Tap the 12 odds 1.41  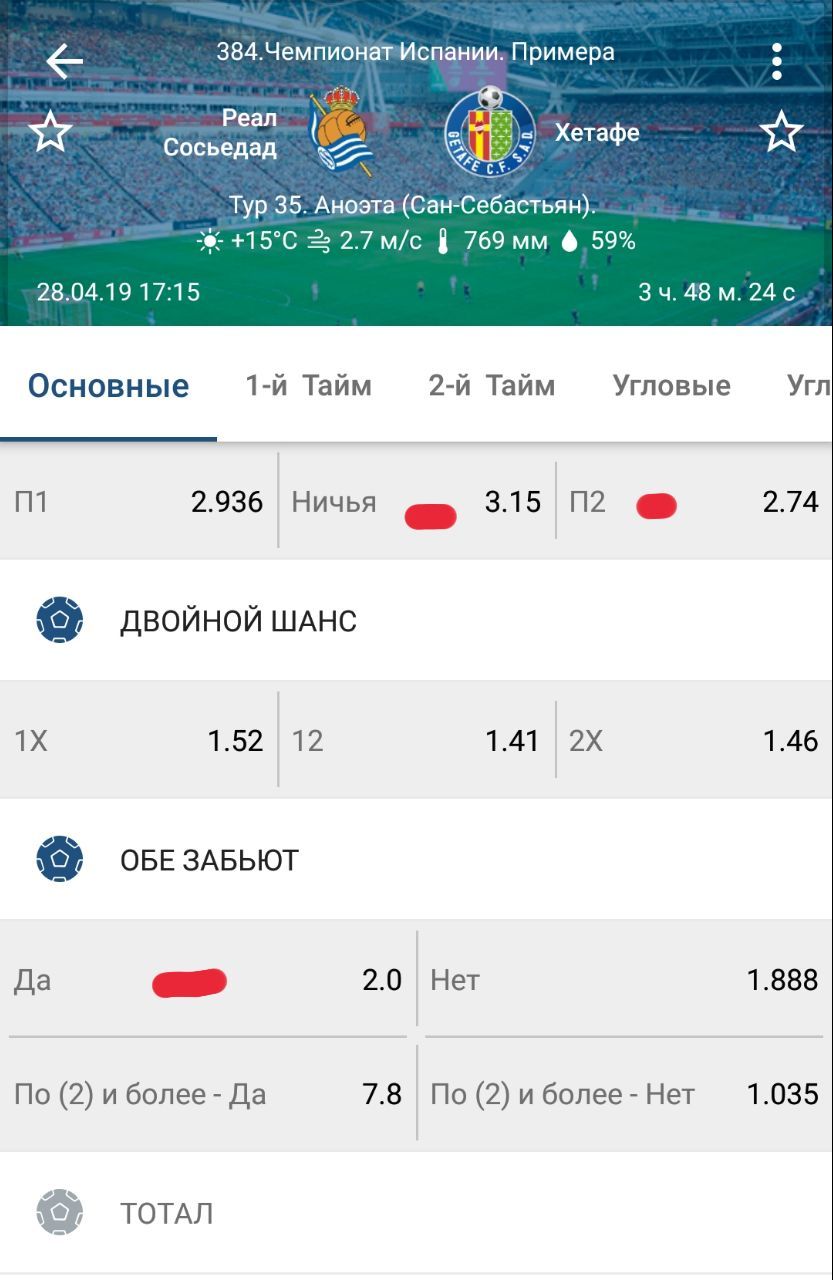tap(416, 741)
